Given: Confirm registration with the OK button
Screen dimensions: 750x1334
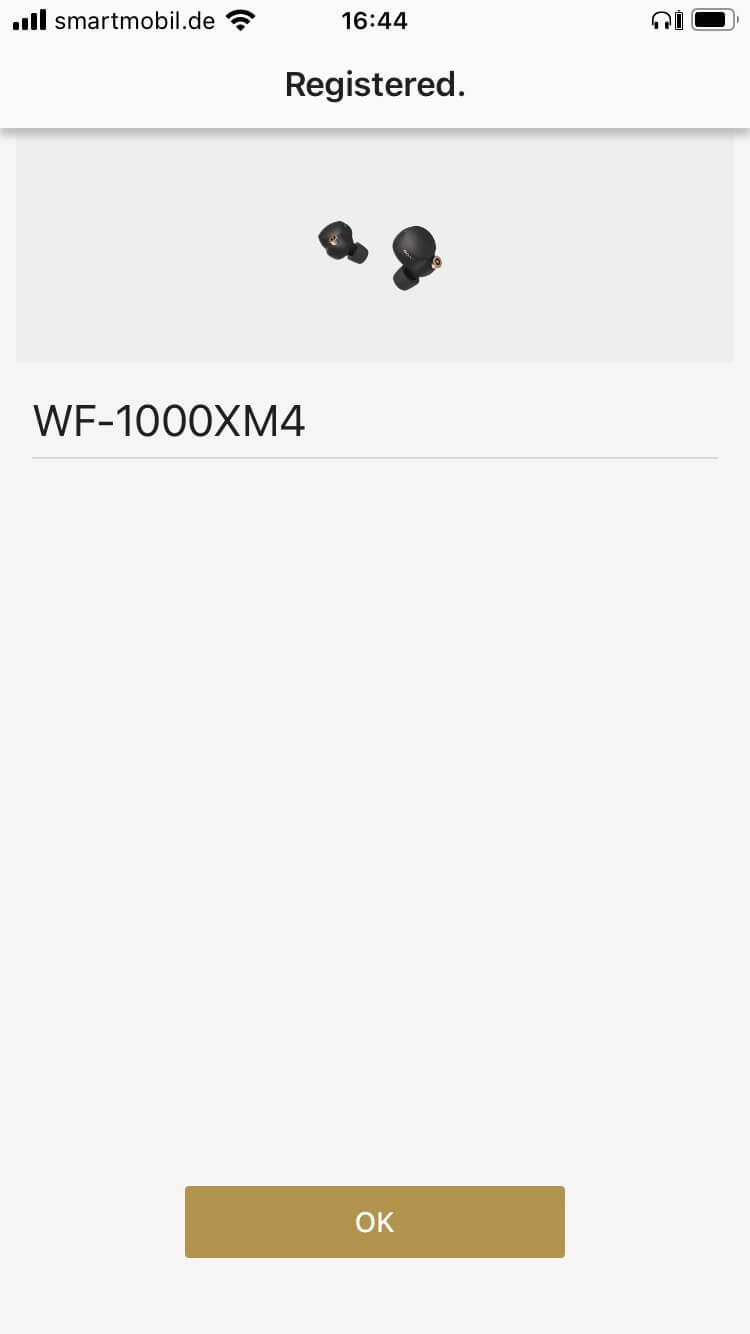Looking at the screenshot, I should pyautogui.click(x=375, y=1221).
